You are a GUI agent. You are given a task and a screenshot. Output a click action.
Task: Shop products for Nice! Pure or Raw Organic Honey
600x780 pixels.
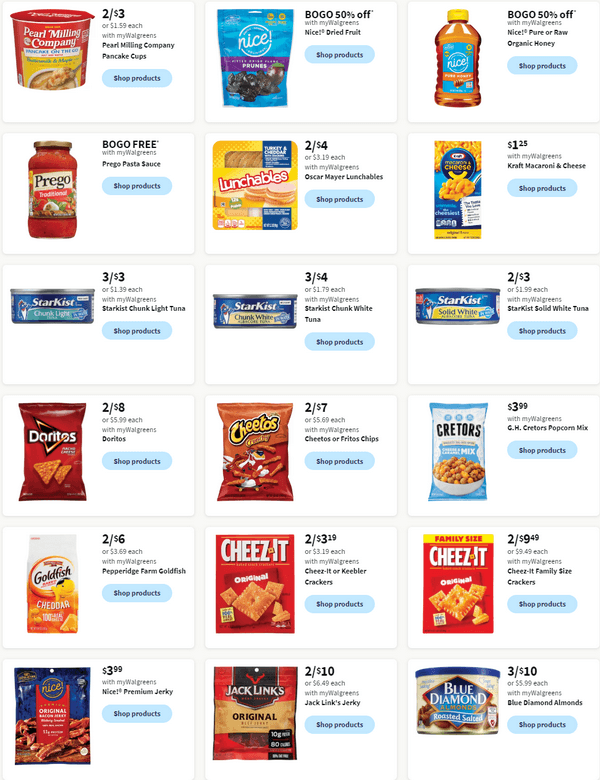(542, 66)
